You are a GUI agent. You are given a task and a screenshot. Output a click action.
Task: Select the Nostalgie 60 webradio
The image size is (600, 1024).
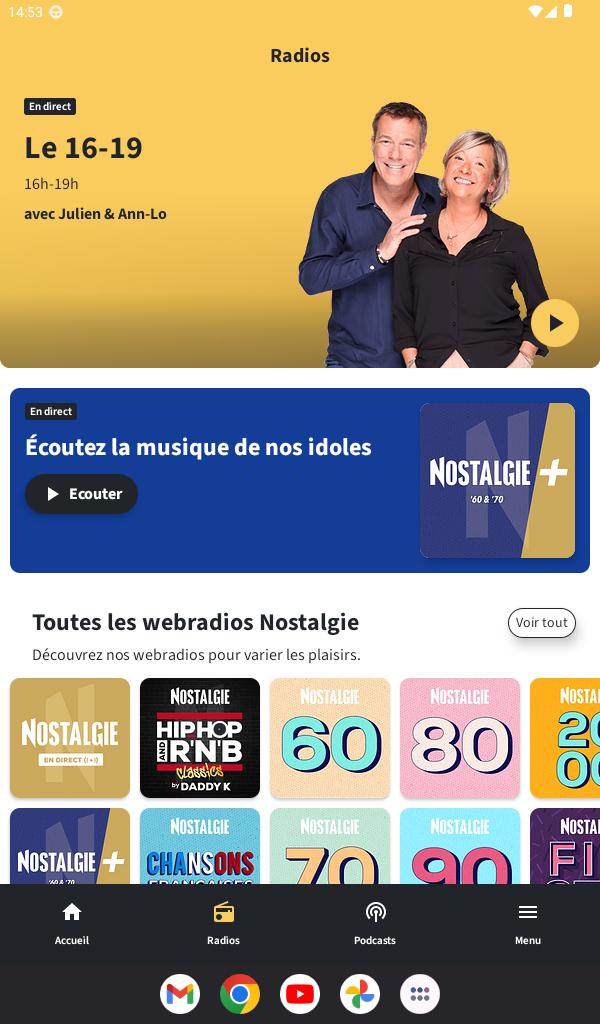click(330, 738)
